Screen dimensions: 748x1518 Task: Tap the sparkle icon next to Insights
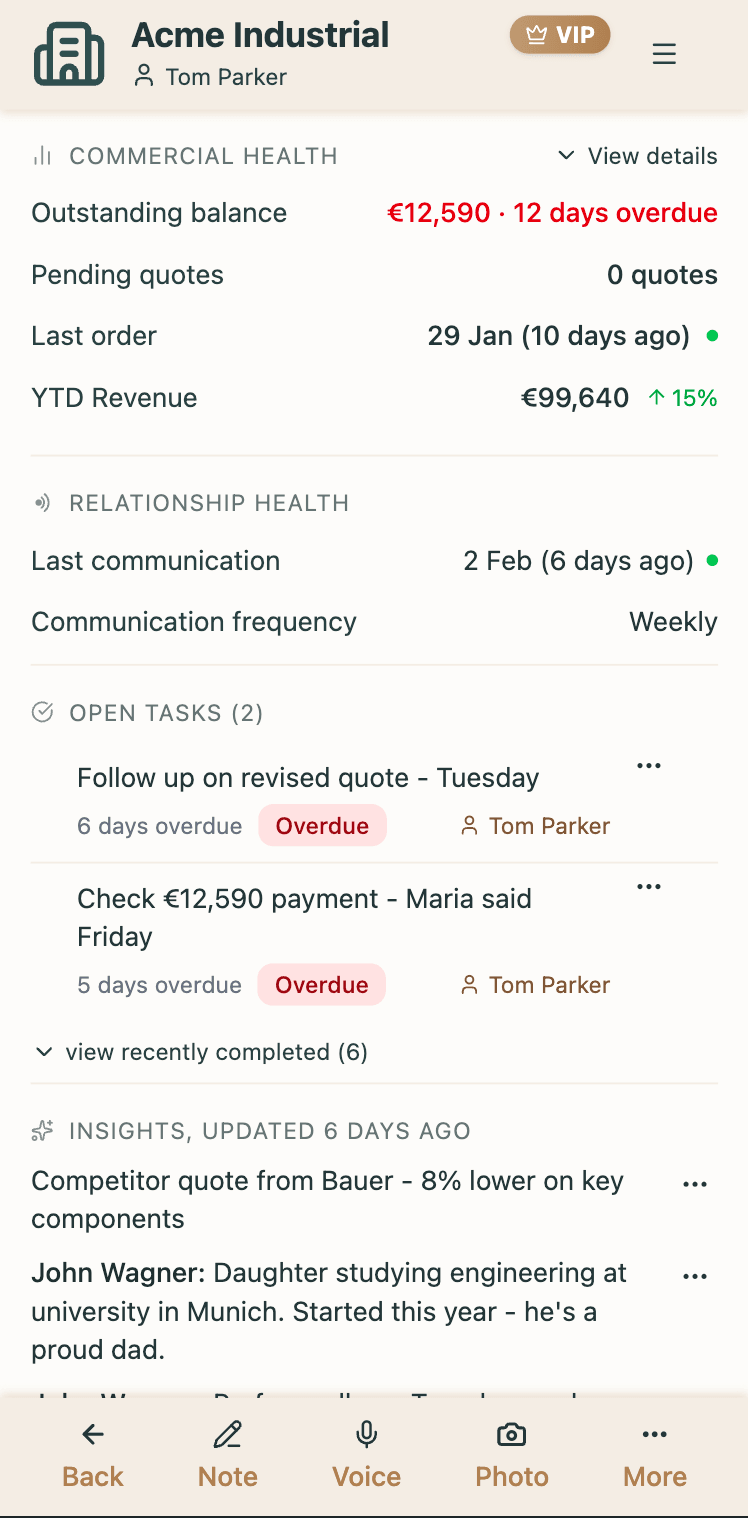coord(41,1131)
